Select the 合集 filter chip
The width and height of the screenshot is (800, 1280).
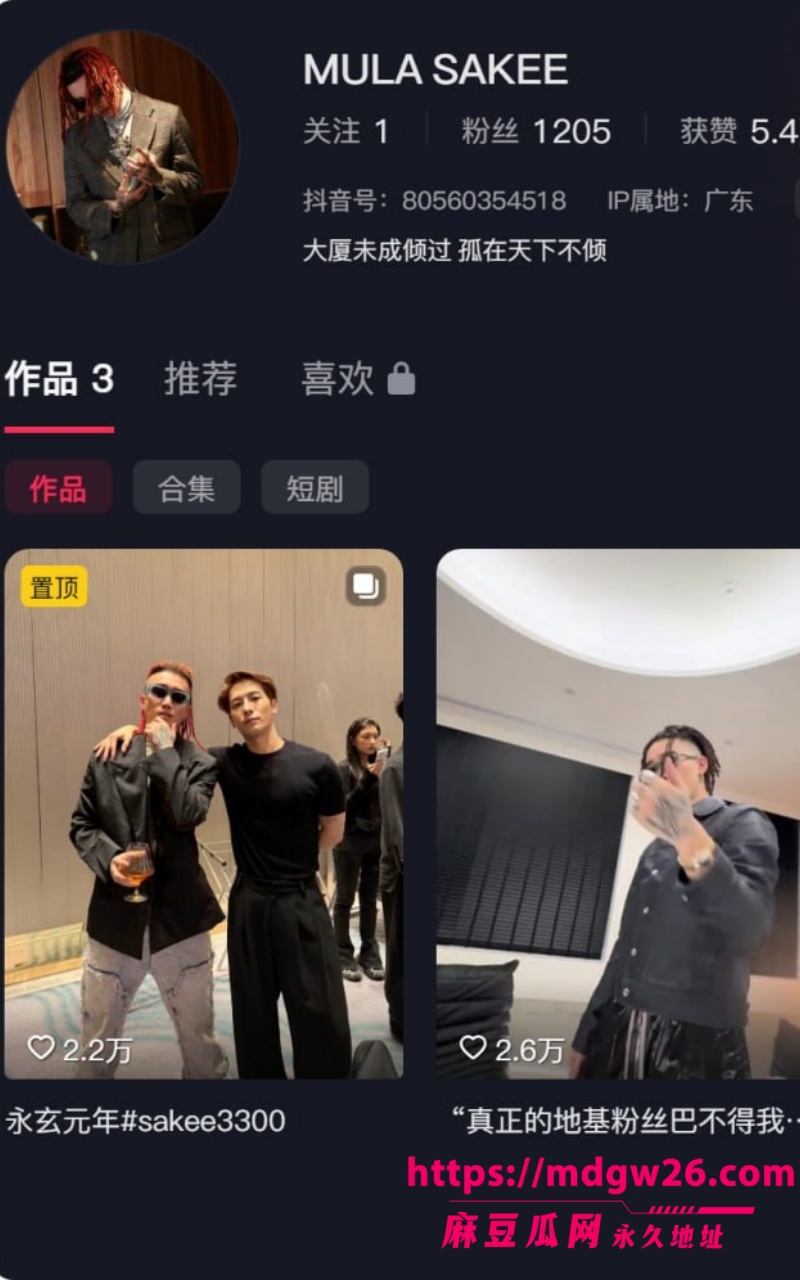pos(187,488)
